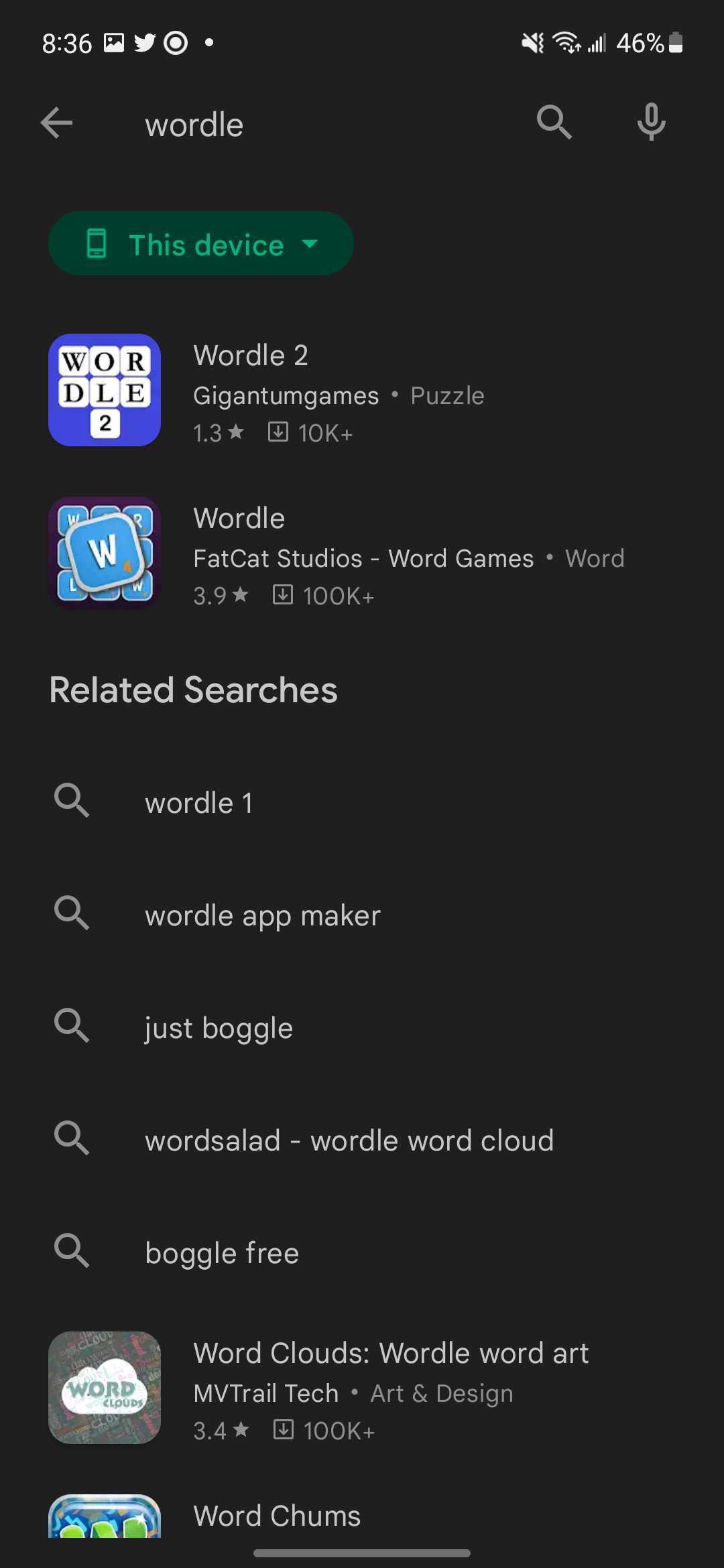Activate voice search with the microphone icon

click(x=650, y=122)
